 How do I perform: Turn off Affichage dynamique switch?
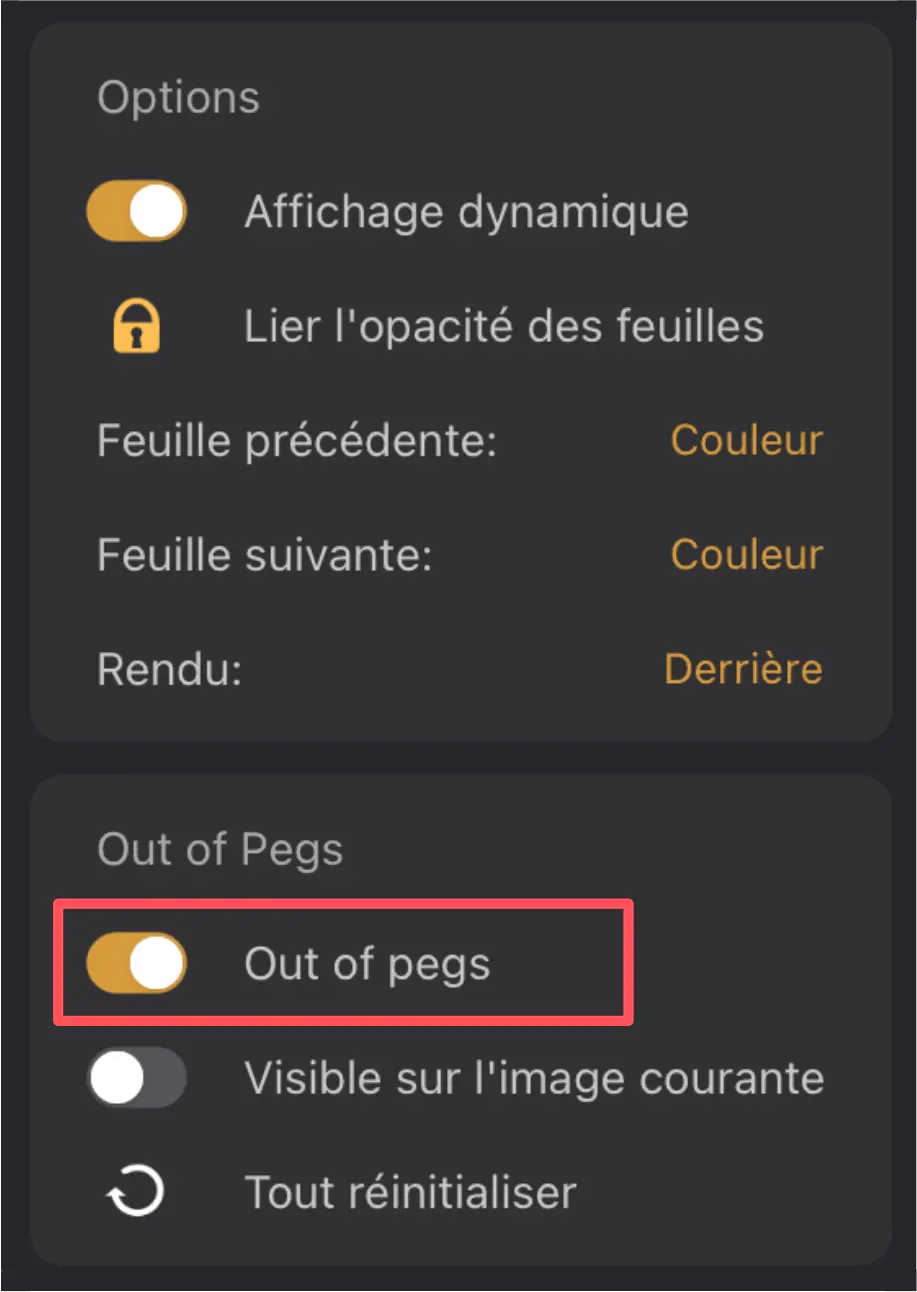136,211
